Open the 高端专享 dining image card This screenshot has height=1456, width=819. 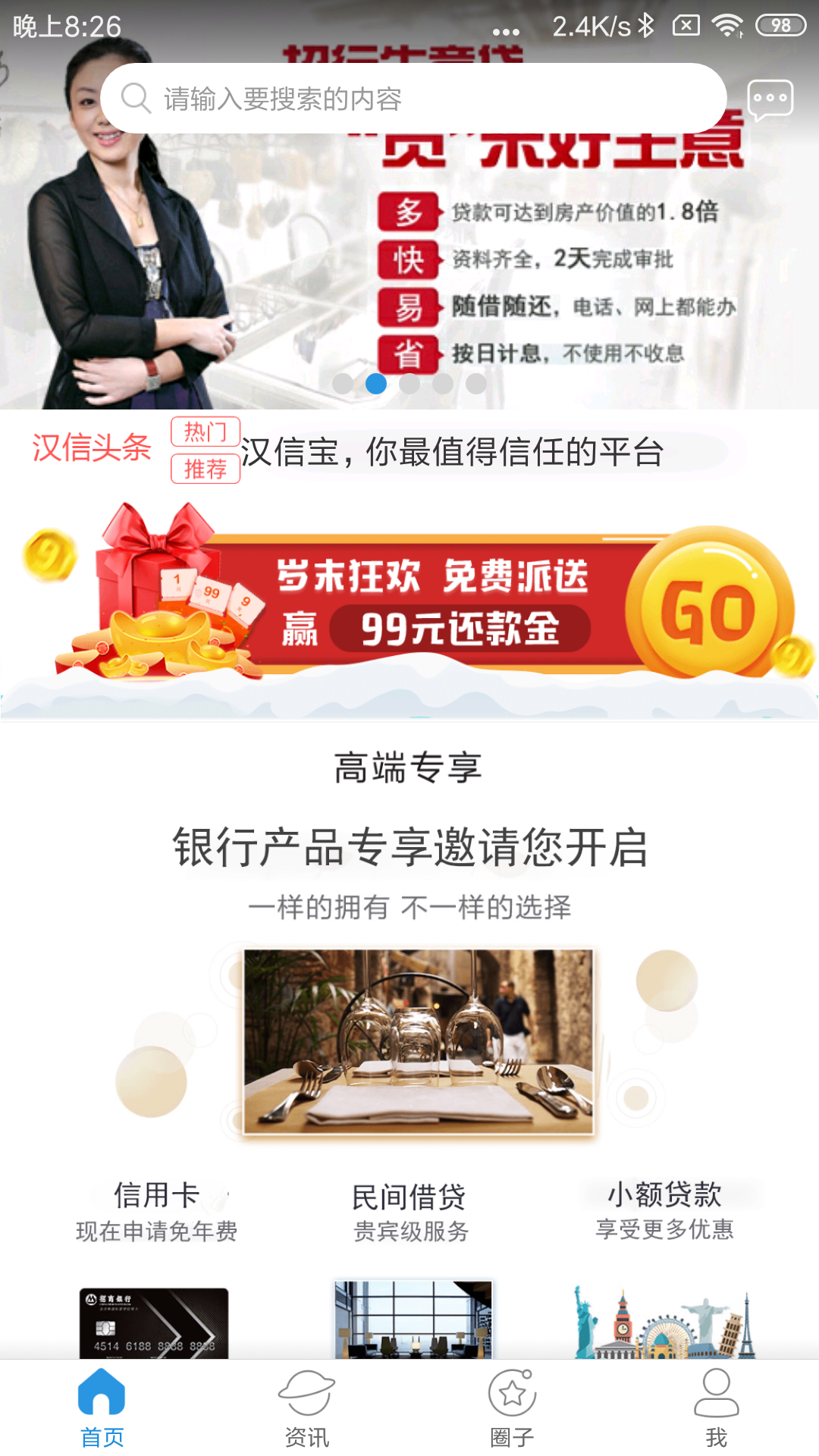tap(418, 1042)
